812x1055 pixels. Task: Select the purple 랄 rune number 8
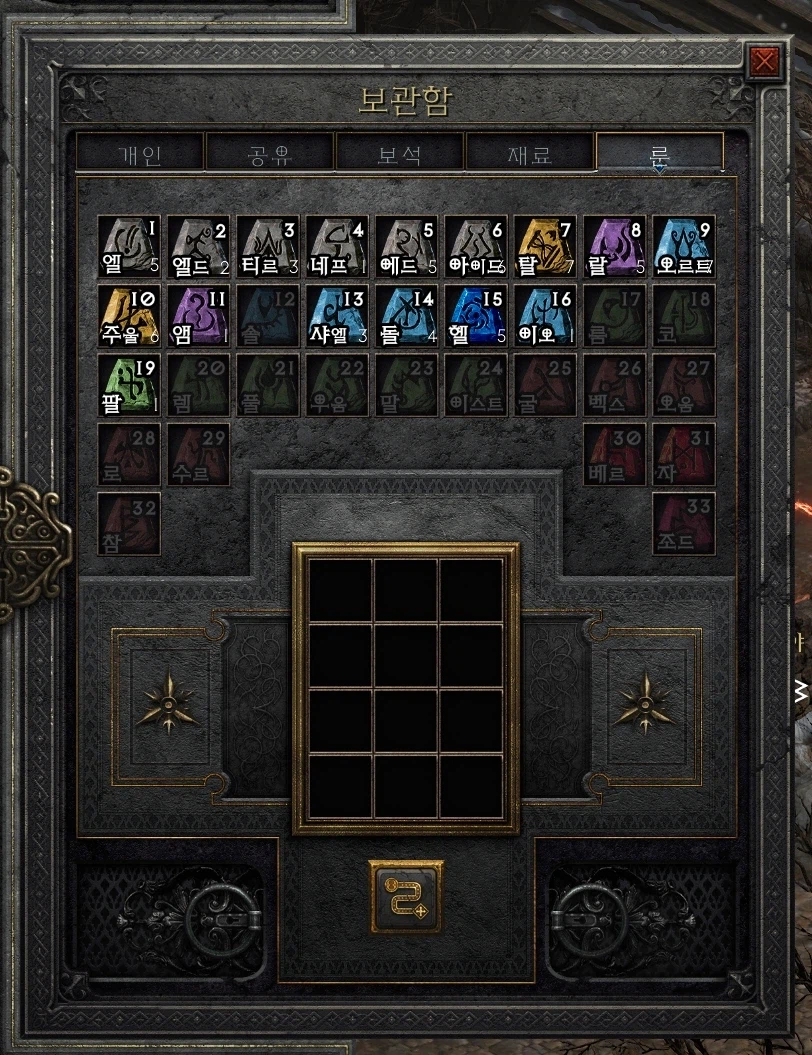(x=614, y=246)
